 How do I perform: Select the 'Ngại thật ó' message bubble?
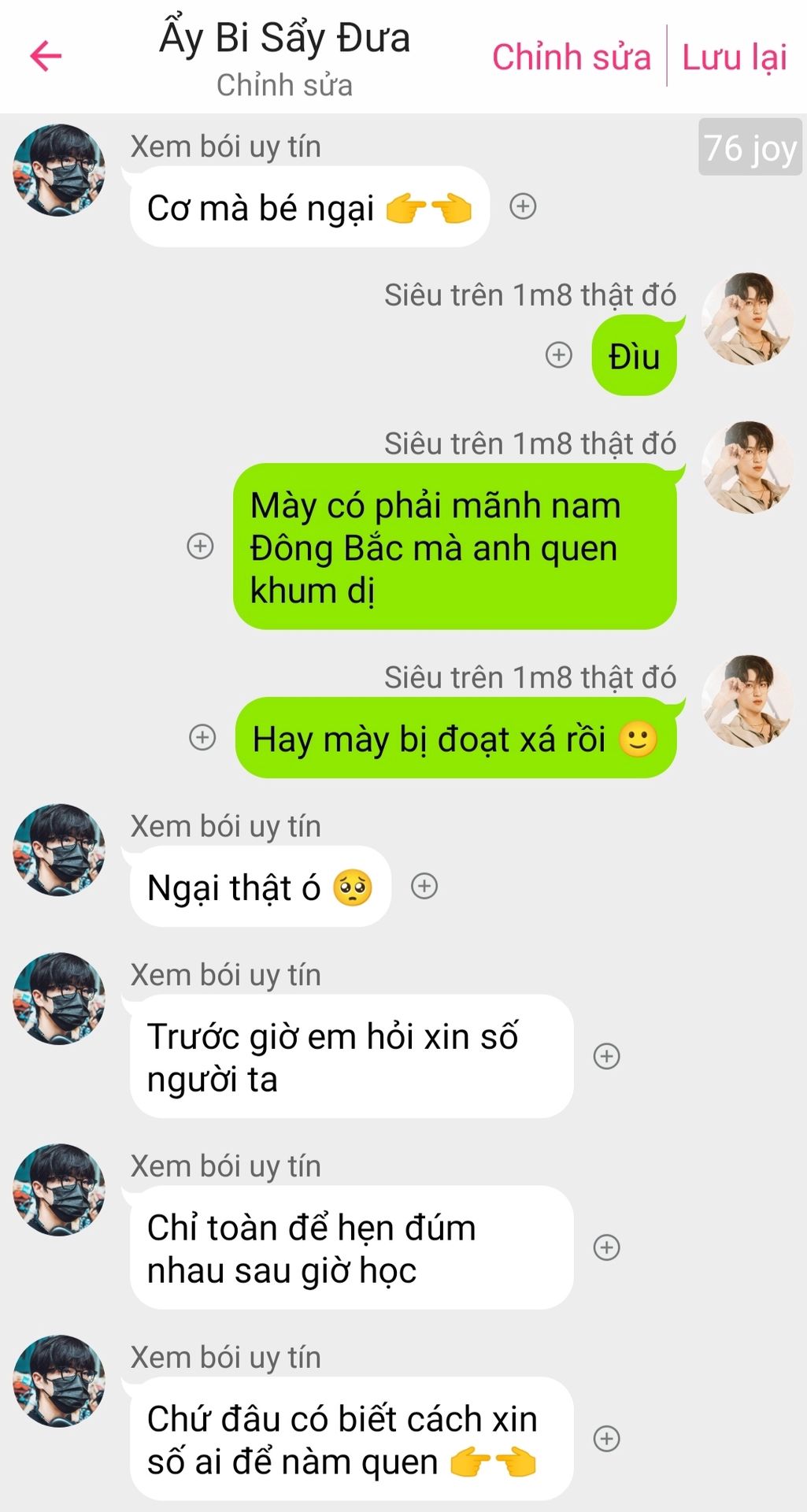click(260, 887)
